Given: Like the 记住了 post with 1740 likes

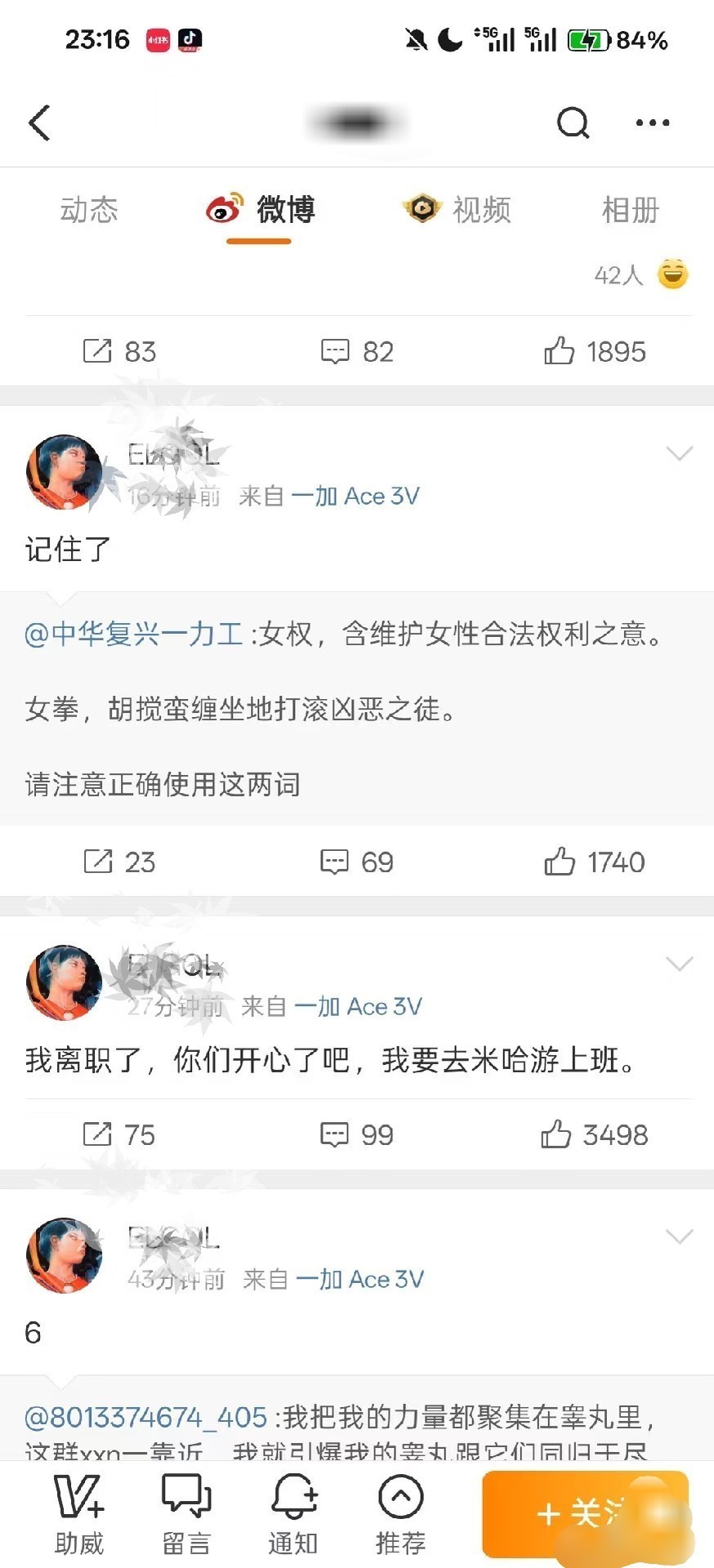Looking at the screenshot, I should 595,862.
